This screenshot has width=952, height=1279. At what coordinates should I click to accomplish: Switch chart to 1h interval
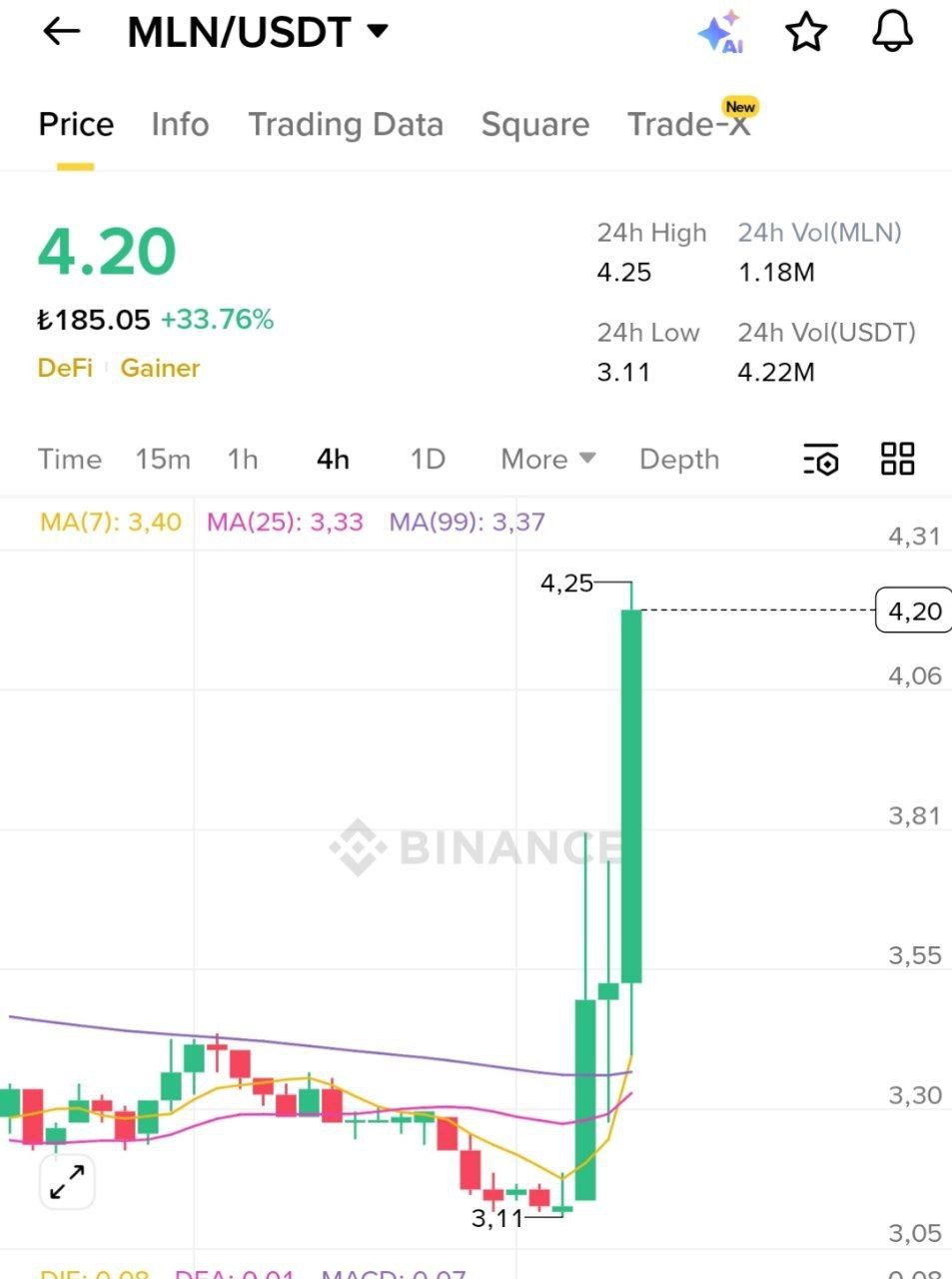[x=242, y=460]
